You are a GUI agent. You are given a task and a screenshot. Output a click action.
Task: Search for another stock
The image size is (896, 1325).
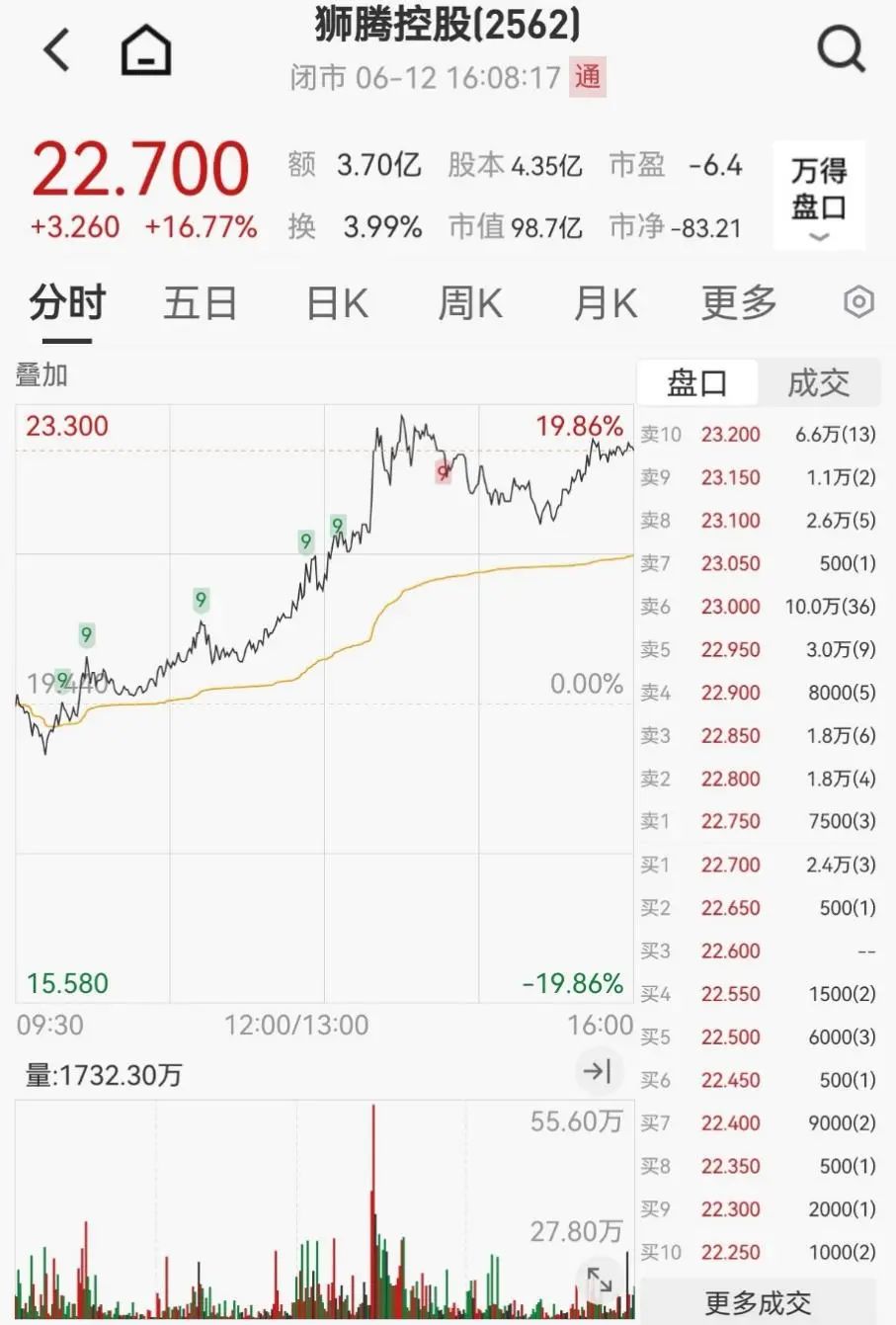tap(841, 48)
